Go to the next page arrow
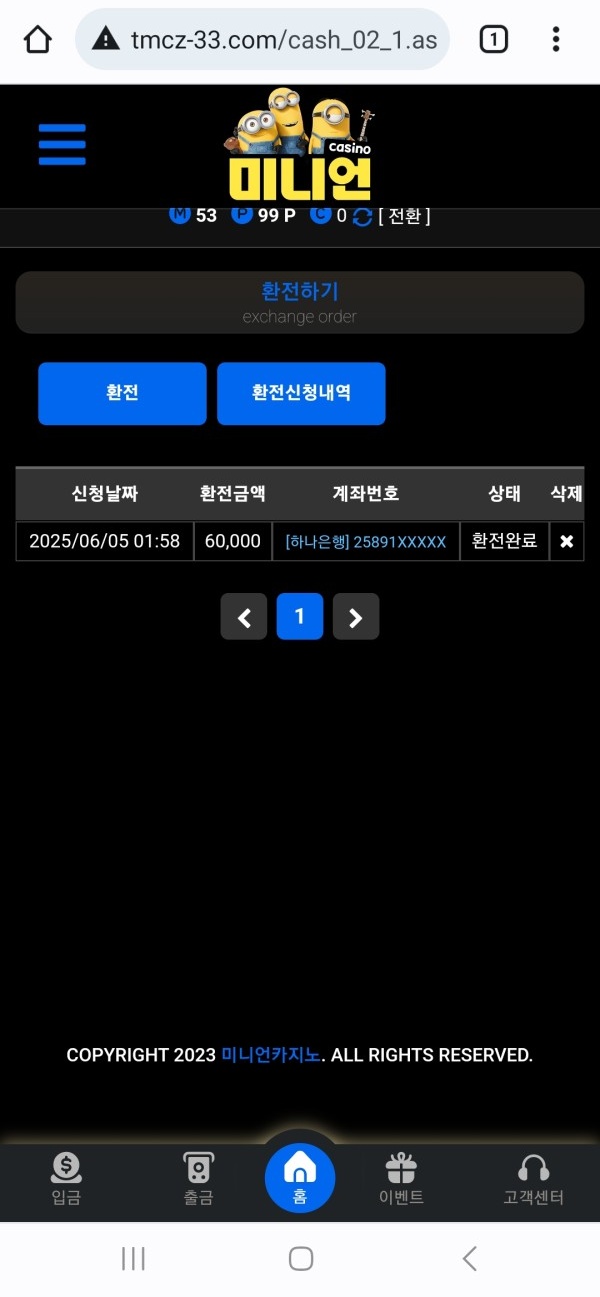The image size is (600, 1297). click(355, 617)
